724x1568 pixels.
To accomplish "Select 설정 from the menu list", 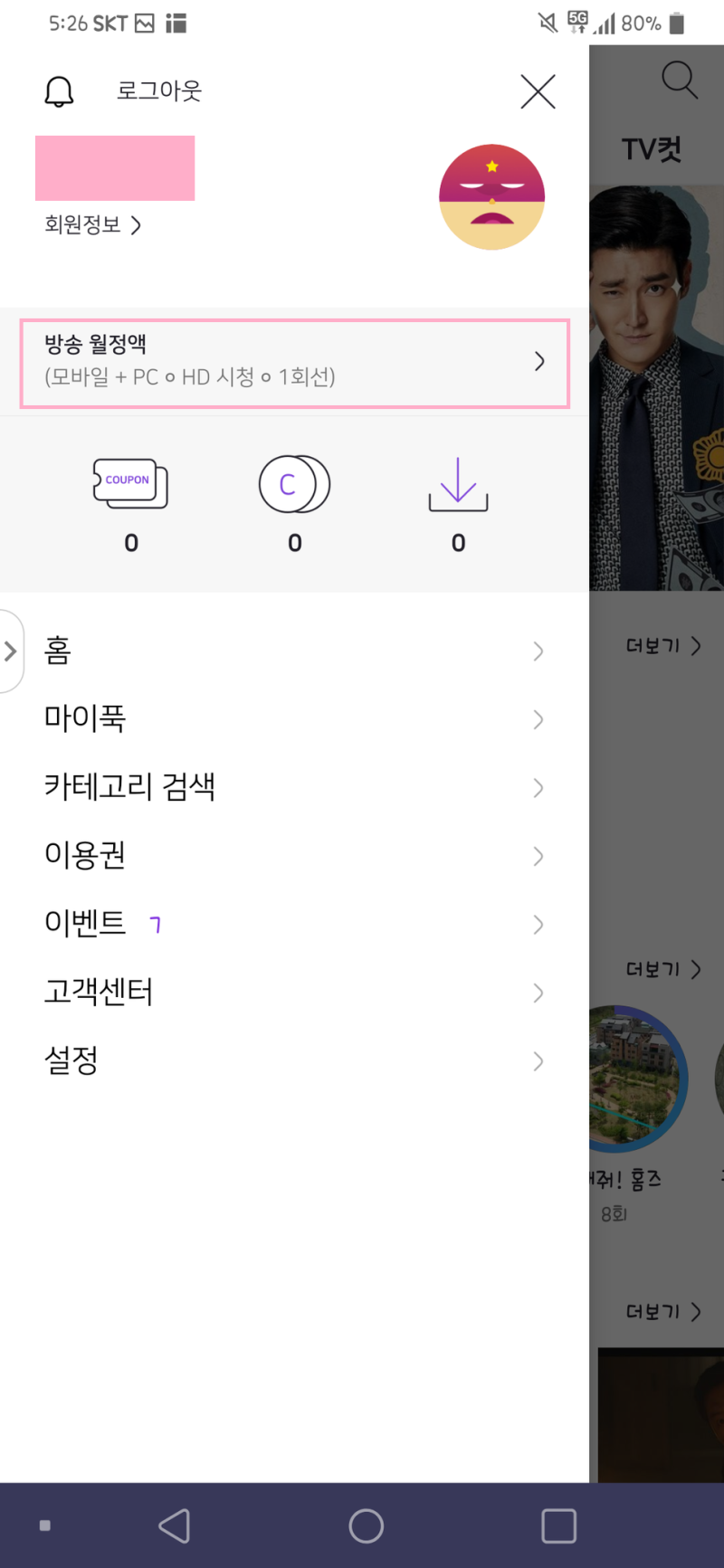I will point(71,1060).
